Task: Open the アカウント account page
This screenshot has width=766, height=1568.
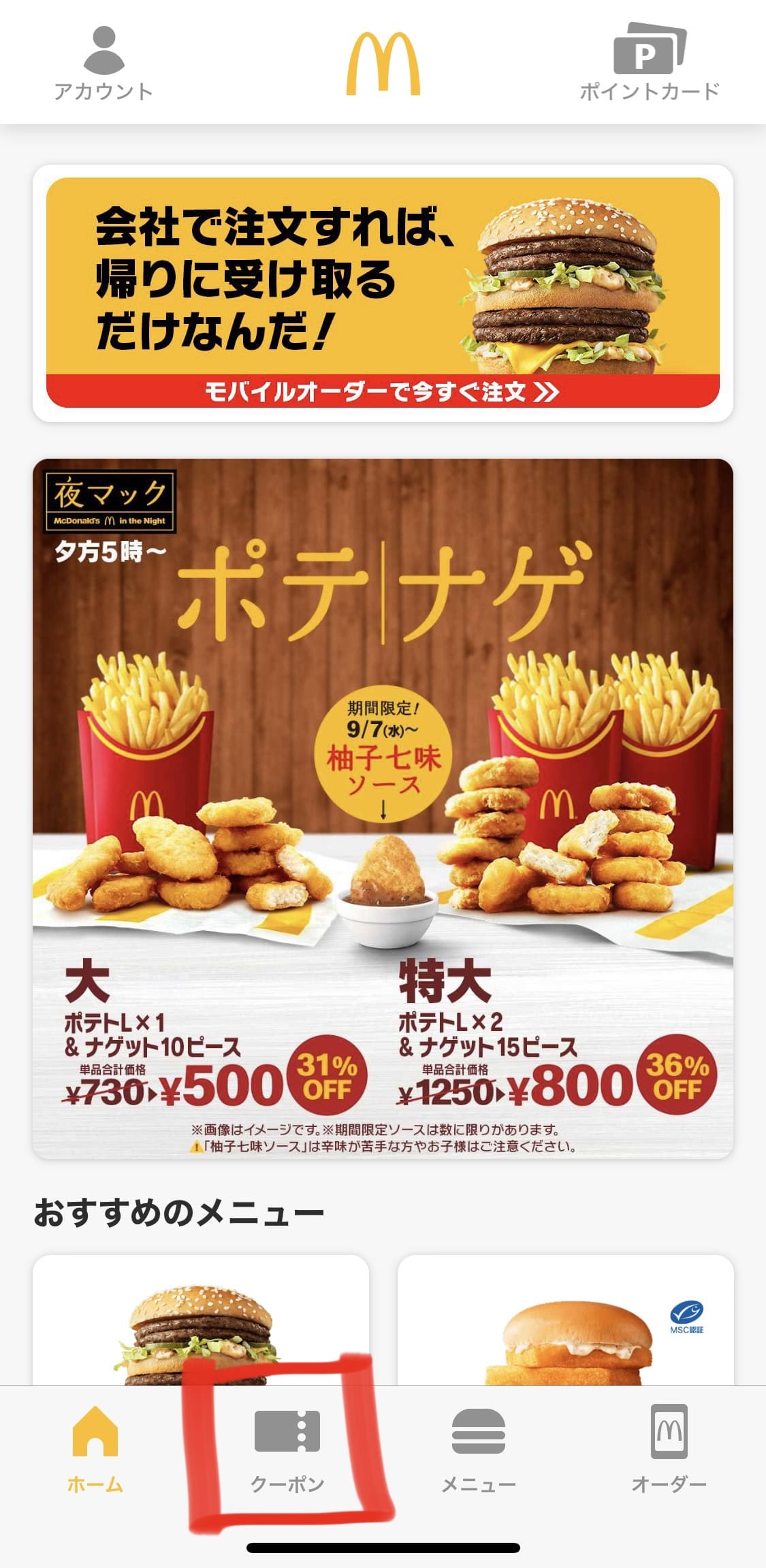Action: click(103, 64)
